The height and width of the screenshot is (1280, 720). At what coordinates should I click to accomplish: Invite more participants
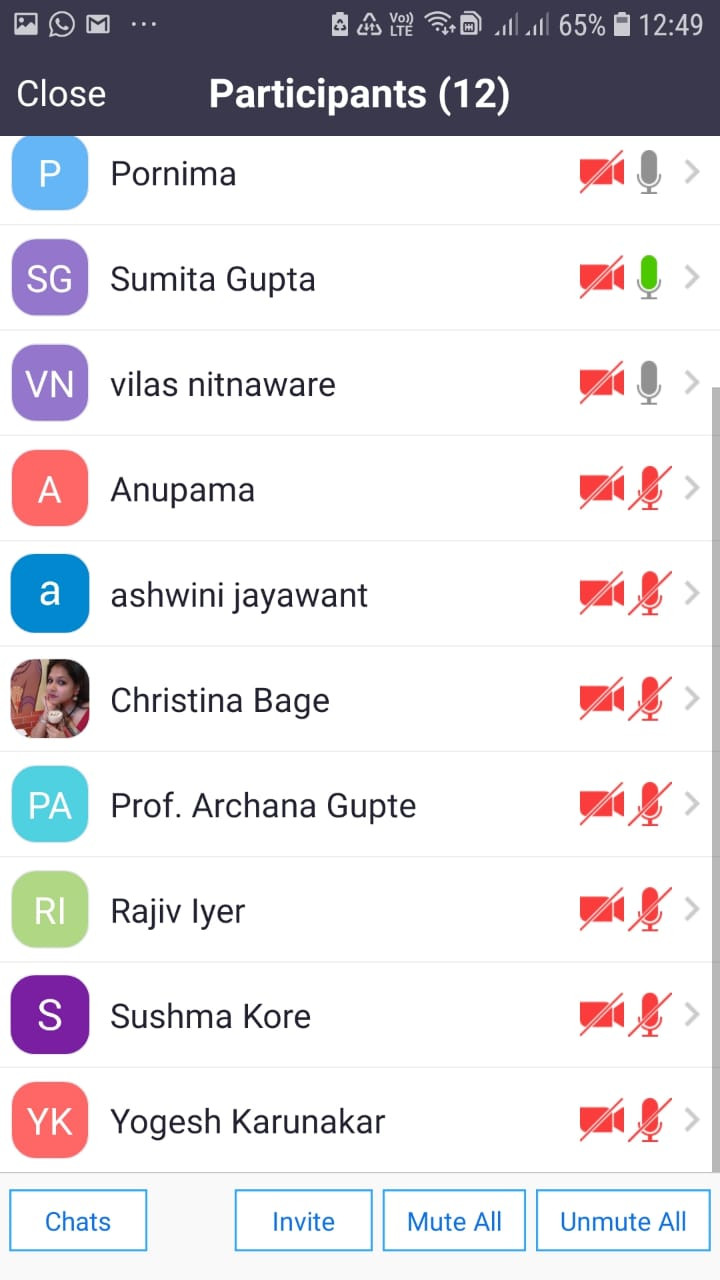303,1221
